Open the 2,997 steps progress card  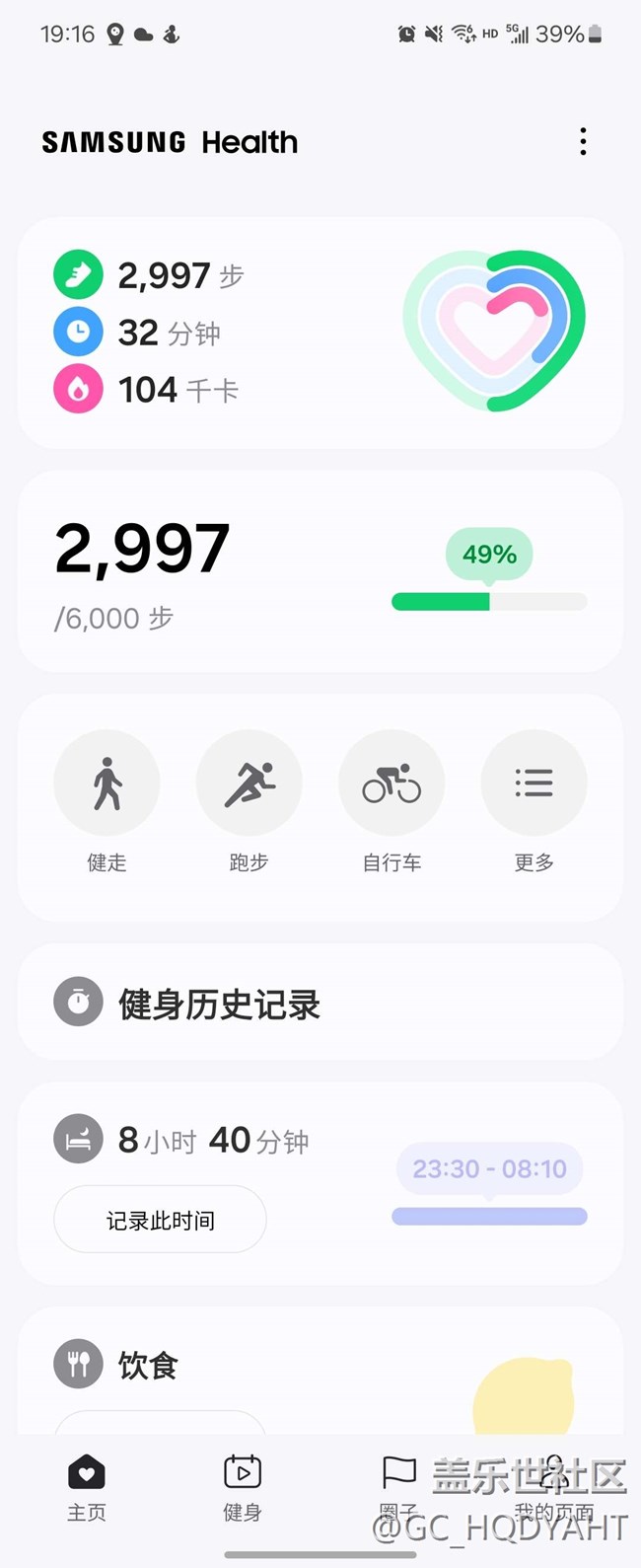[320, 572]
